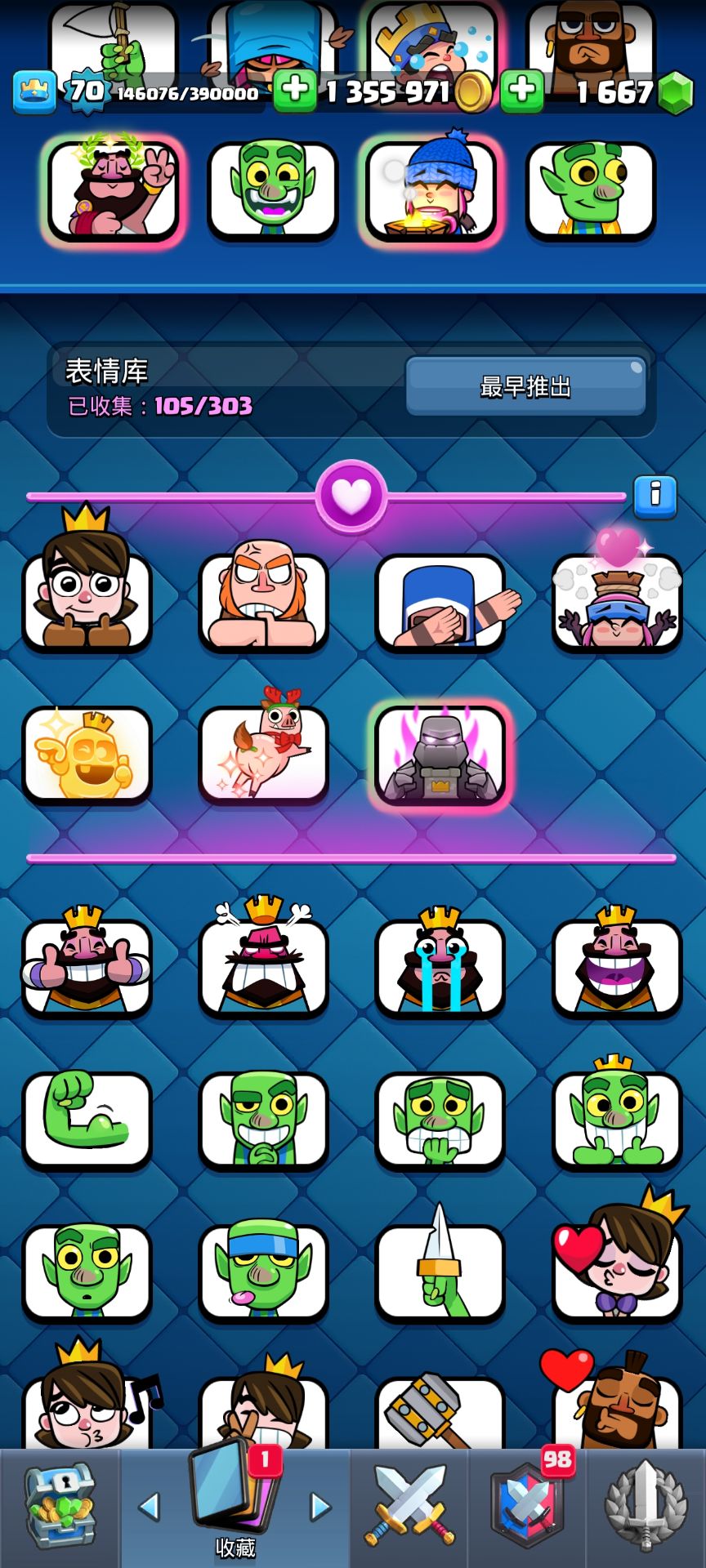Select the golden goblin emote
Viewport: 706px width, 1568px height.
click(87, 755)
